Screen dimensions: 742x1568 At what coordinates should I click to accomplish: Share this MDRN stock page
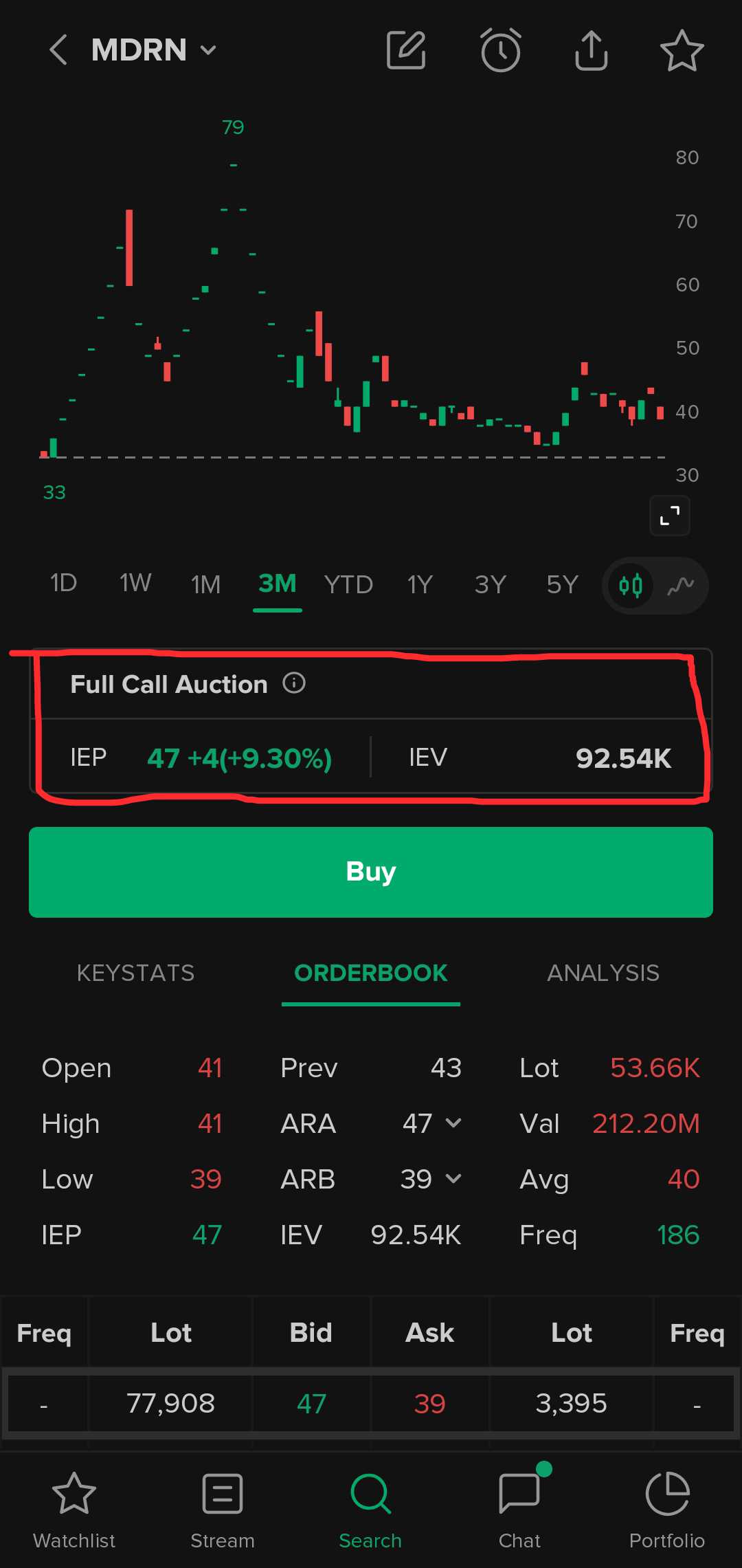(591, 50)
